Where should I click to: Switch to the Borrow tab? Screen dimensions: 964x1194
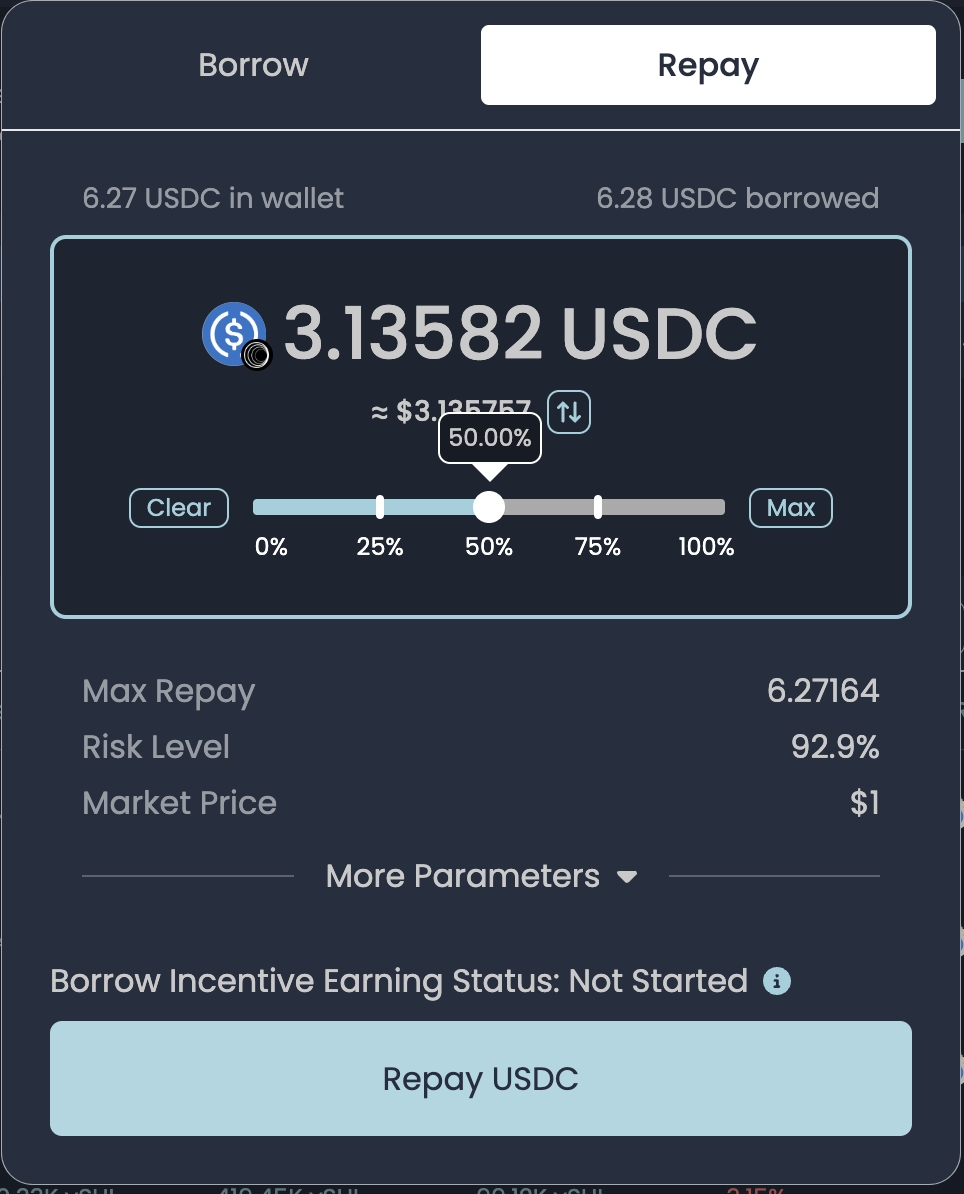[x=253, y=66]
